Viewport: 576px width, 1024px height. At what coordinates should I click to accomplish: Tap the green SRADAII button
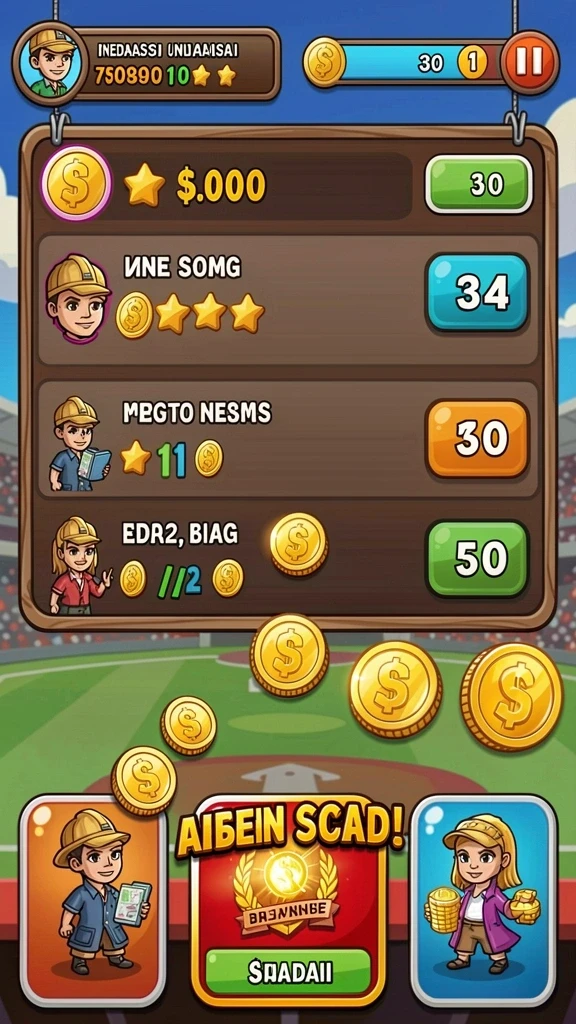288,972
